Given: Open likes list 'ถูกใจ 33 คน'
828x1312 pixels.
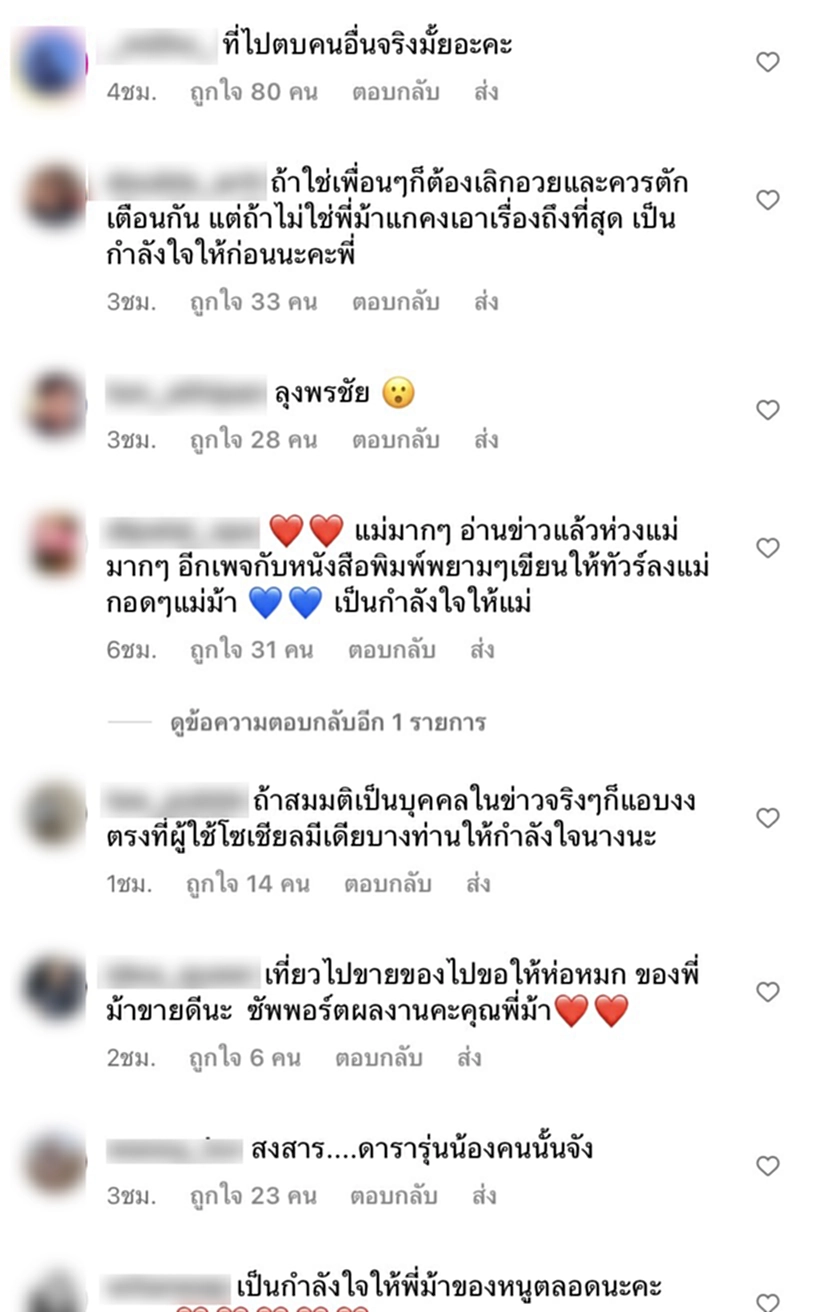Looking at the screenshot, I should coord(253,302).
